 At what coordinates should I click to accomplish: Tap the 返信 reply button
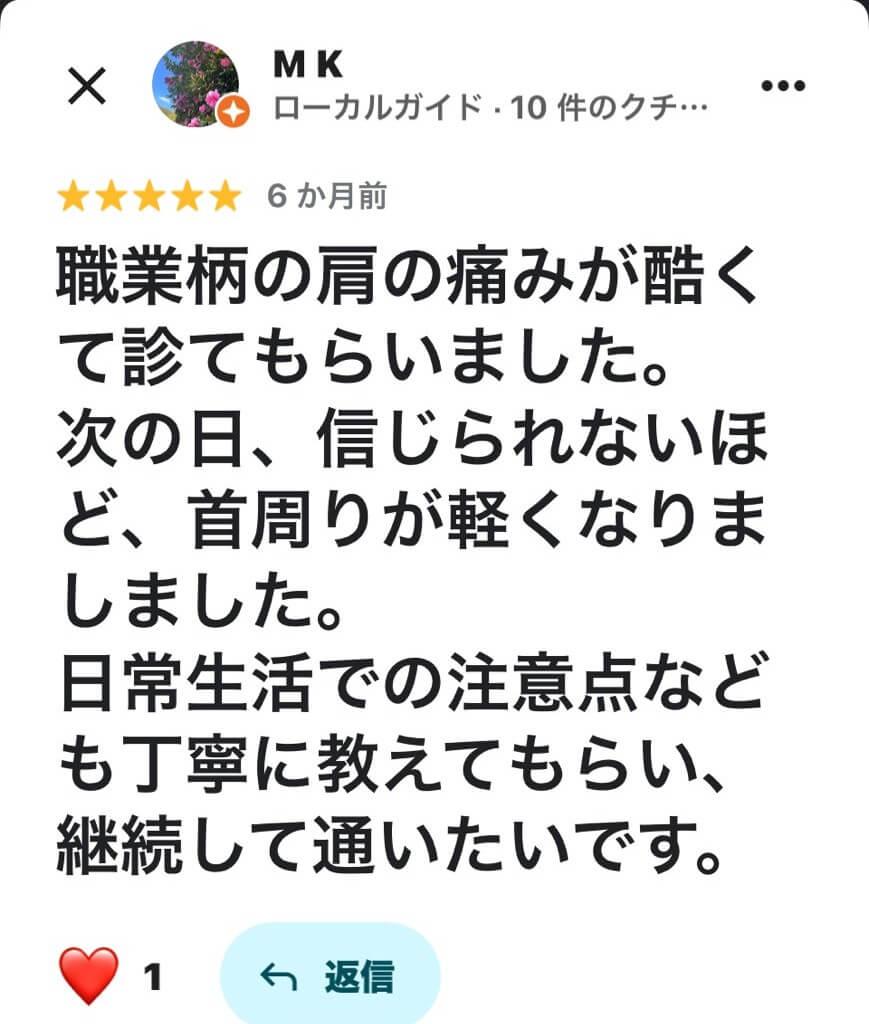click(x=329, y=974)
